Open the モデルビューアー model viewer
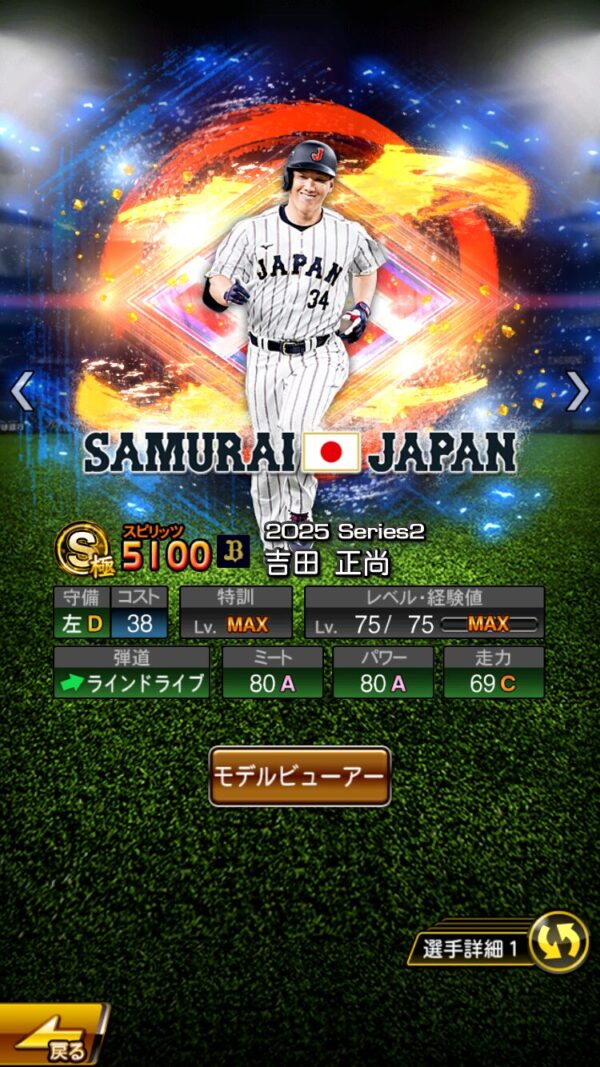The height and width of the screenshot is (1067, 600). 299,776
